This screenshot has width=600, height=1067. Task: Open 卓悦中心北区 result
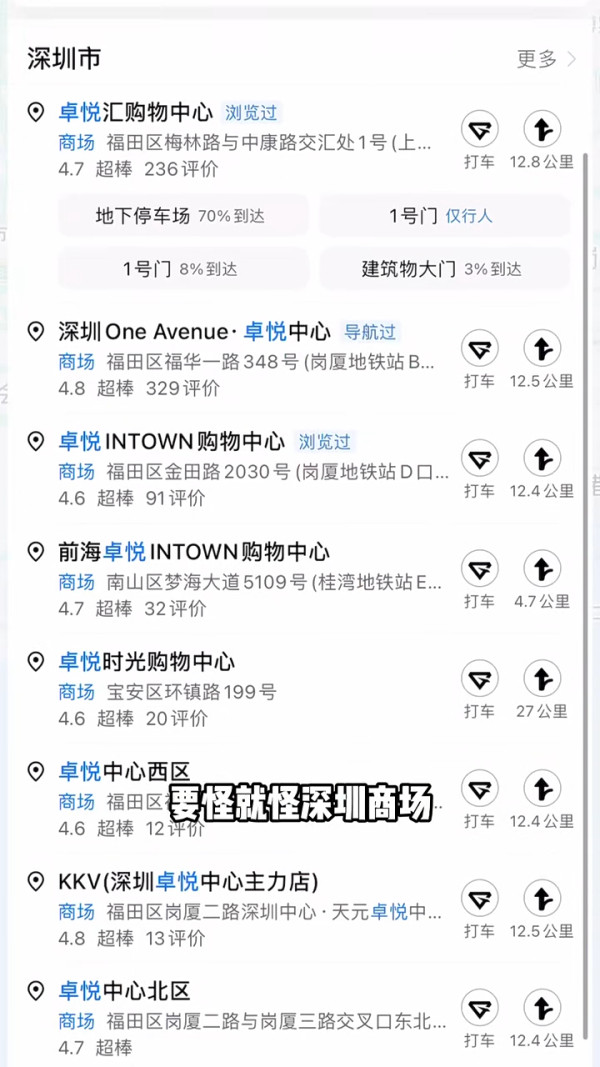[x=124, y=991]
